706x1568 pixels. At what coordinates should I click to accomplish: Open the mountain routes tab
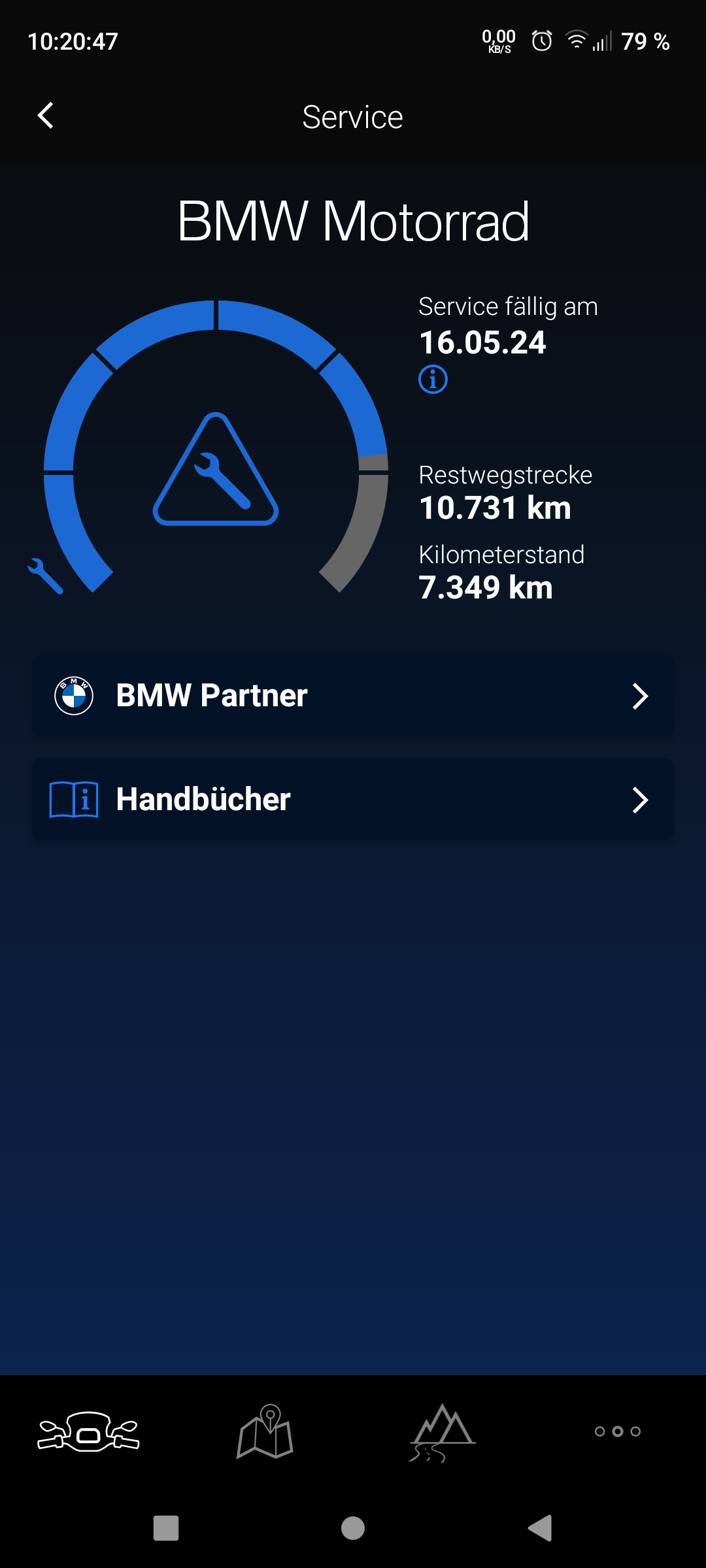coord(442,1431)
